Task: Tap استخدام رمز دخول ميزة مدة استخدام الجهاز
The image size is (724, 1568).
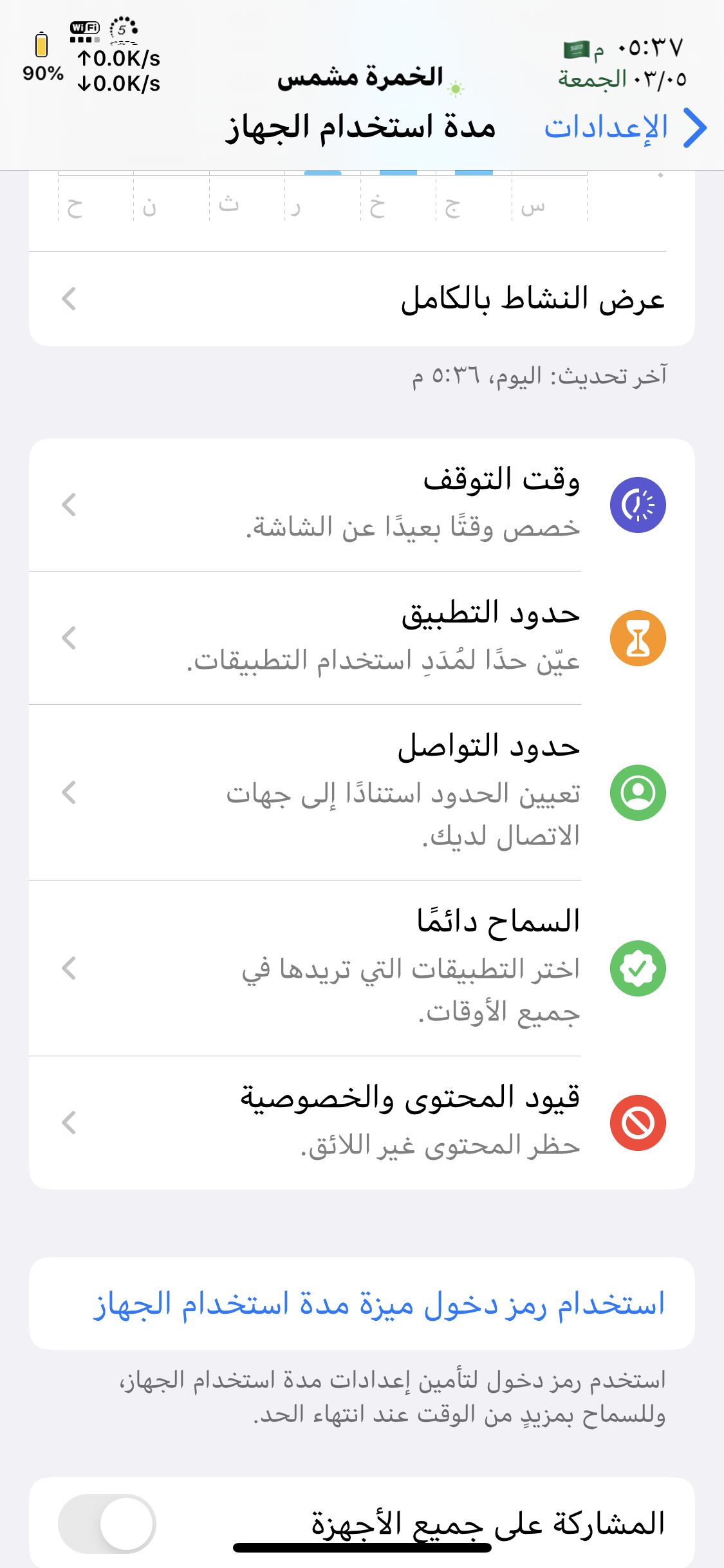Action: [x=362, y=1304]
